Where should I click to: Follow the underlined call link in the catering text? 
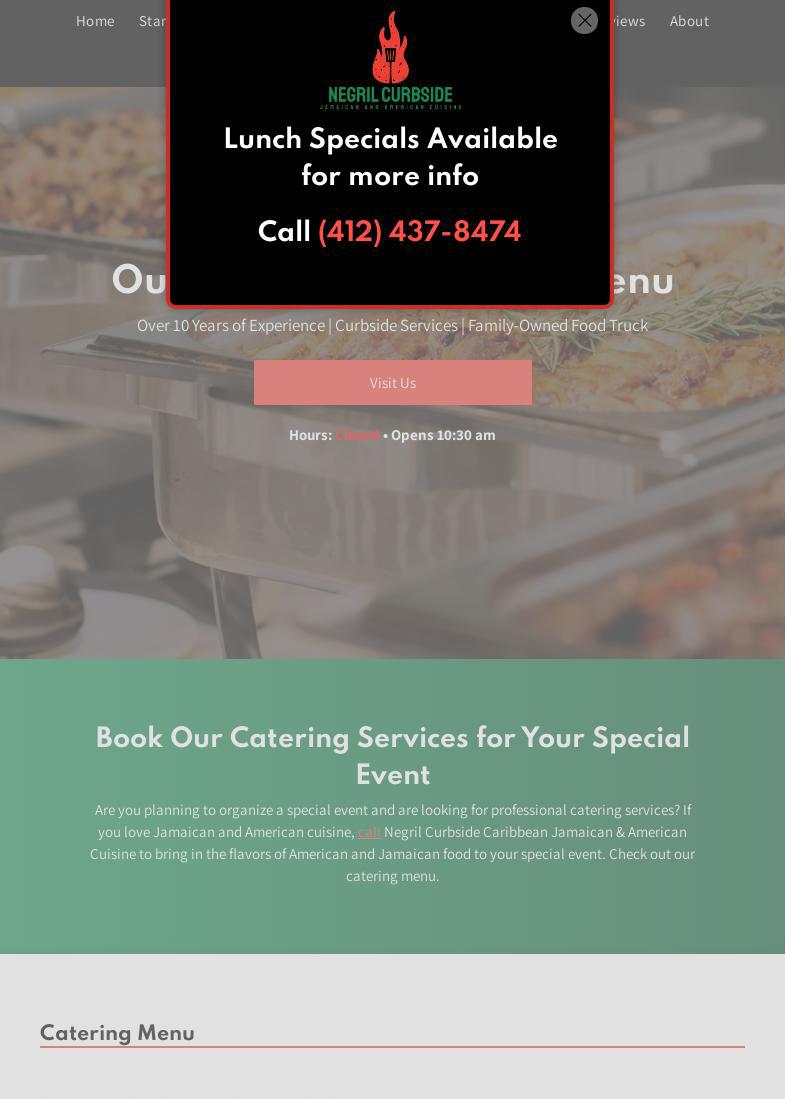[368, 832]
